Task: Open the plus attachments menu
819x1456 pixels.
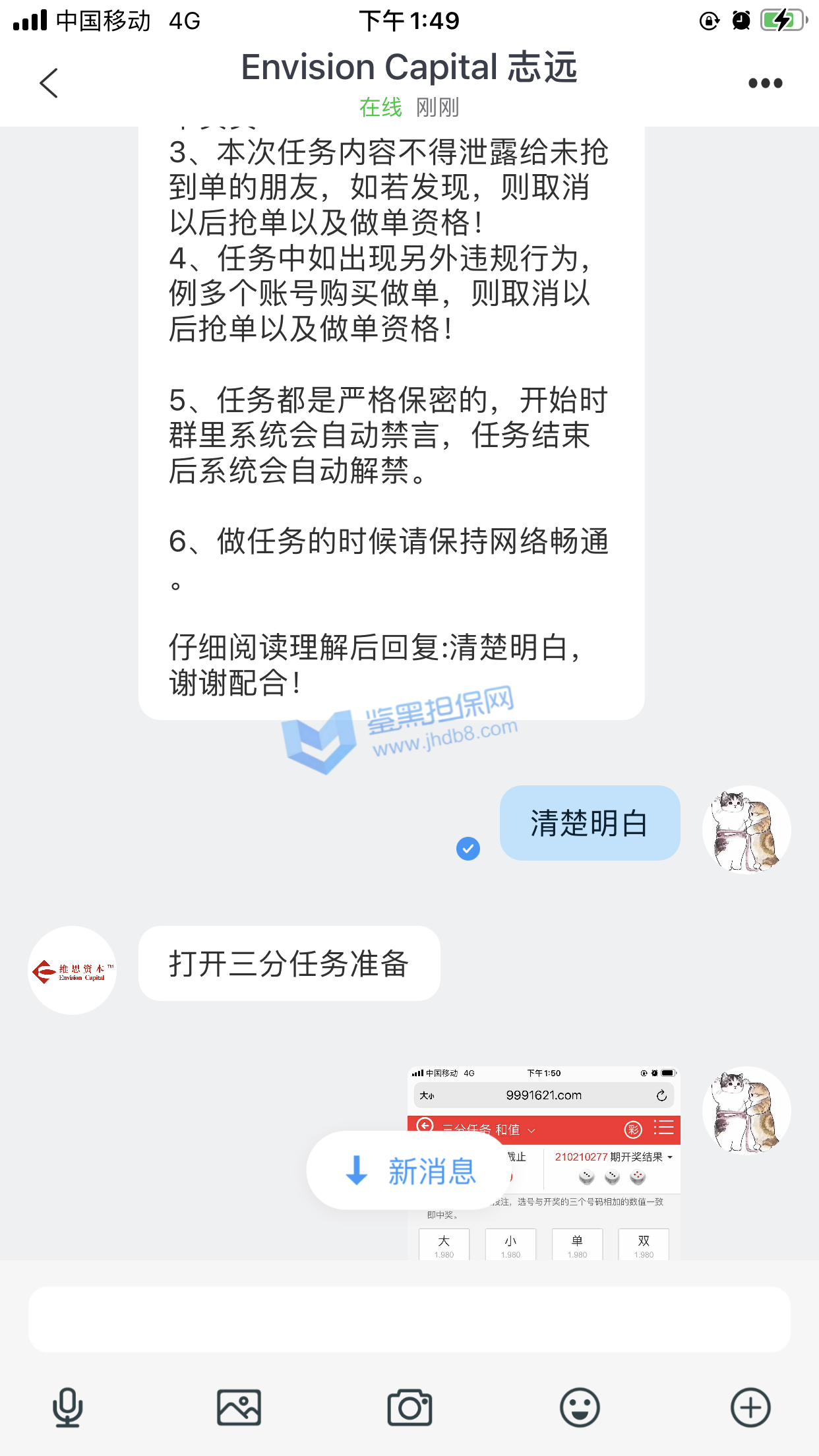Action: coord(750,1407)
